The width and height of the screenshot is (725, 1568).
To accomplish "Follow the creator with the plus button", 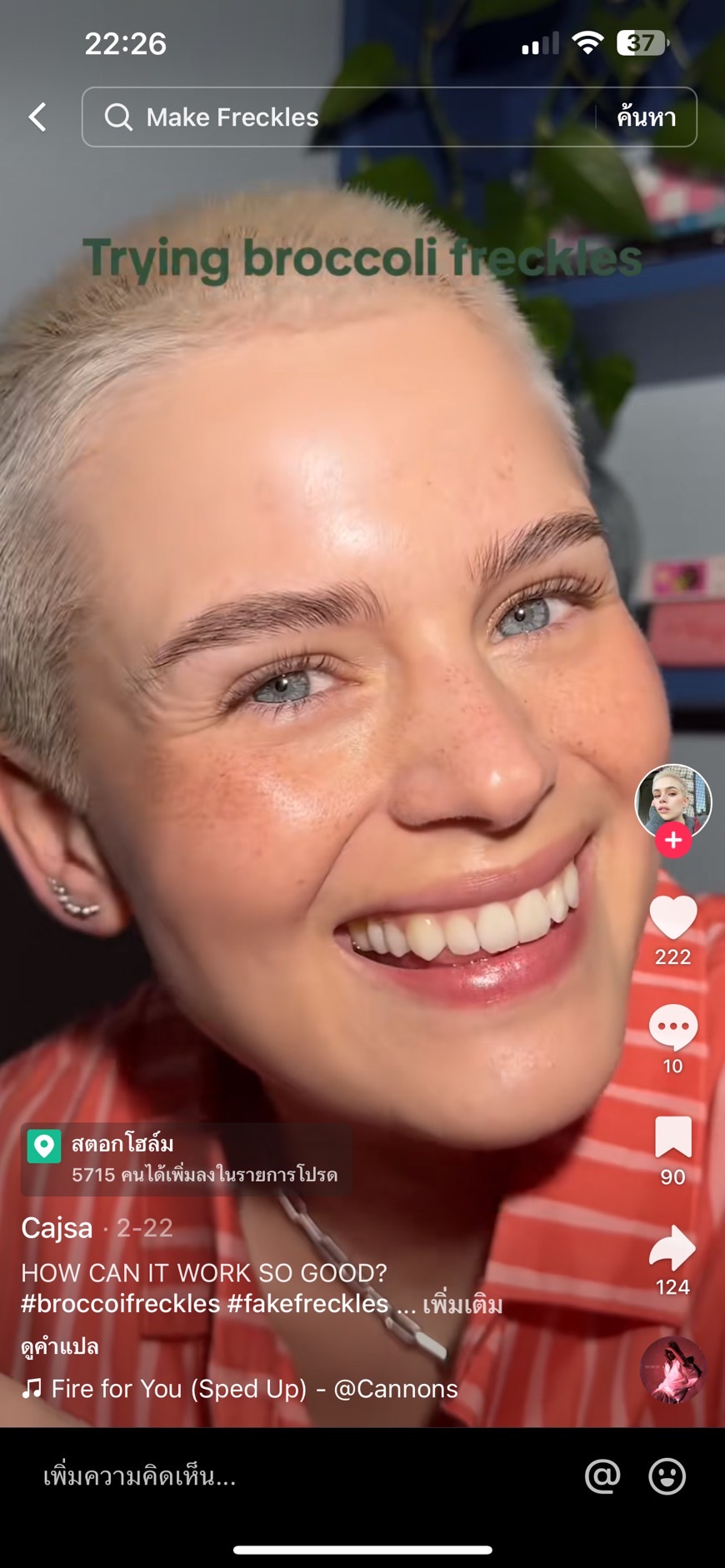I will click(673, 841).
